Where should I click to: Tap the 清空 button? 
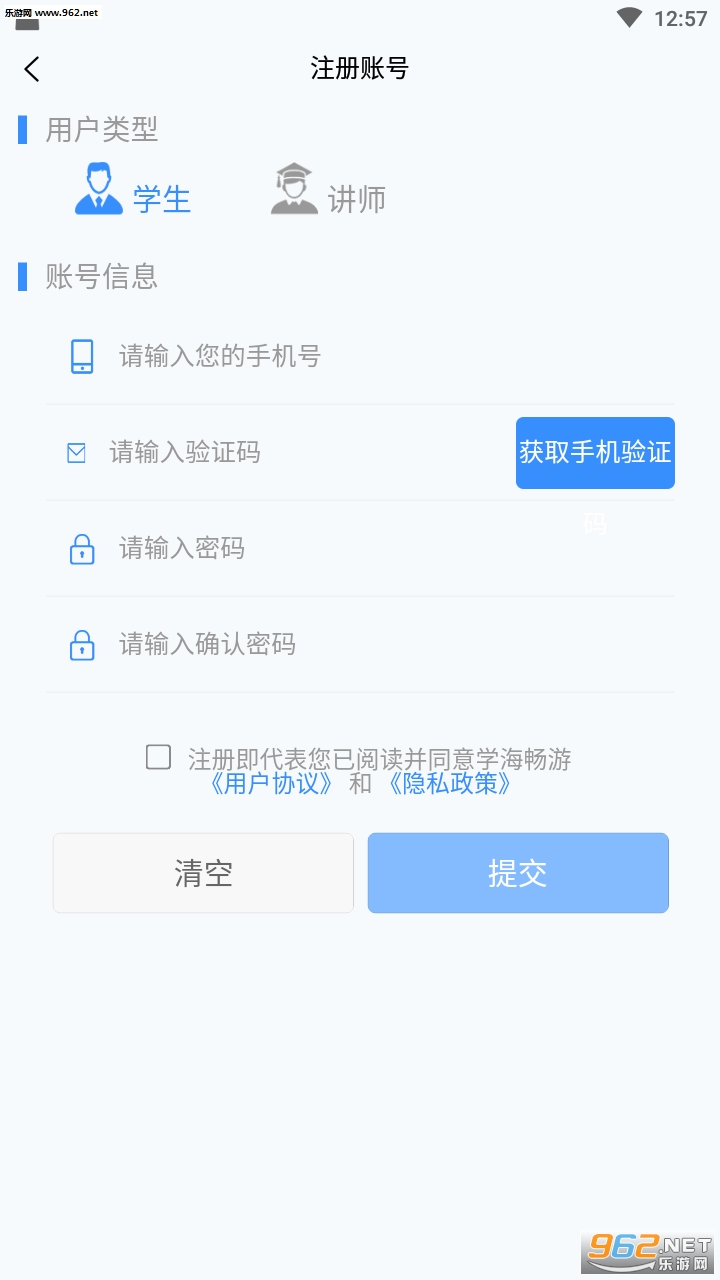pyautogui.click(x=203, y=873)
